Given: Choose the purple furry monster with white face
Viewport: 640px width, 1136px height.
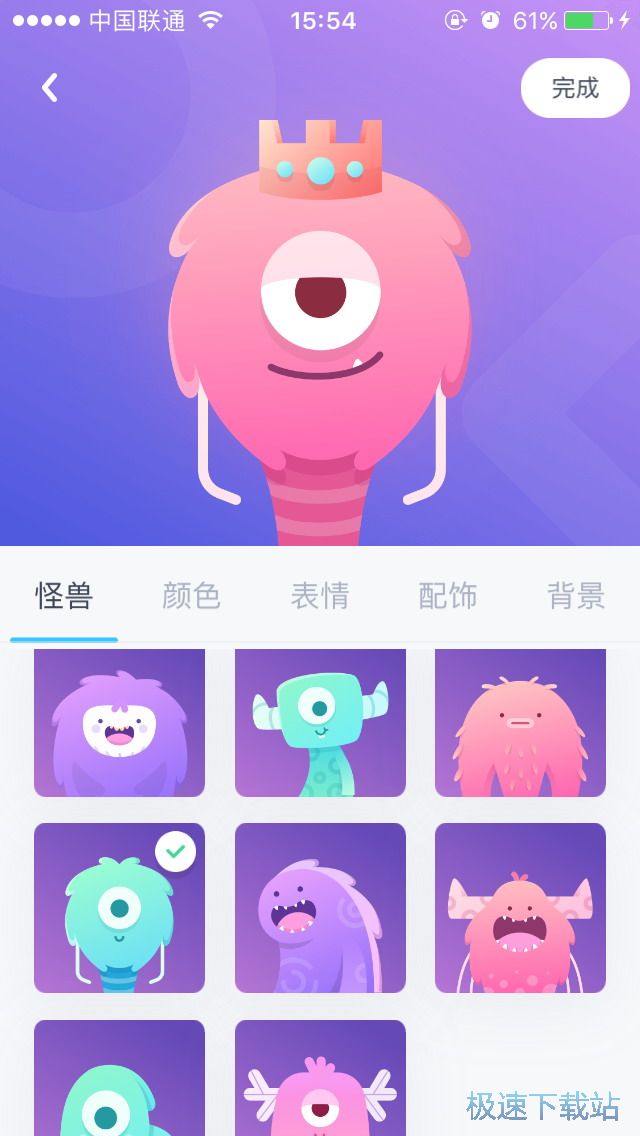Looking at the screenshot, I should pyautogui.click(x=119, y=724).
